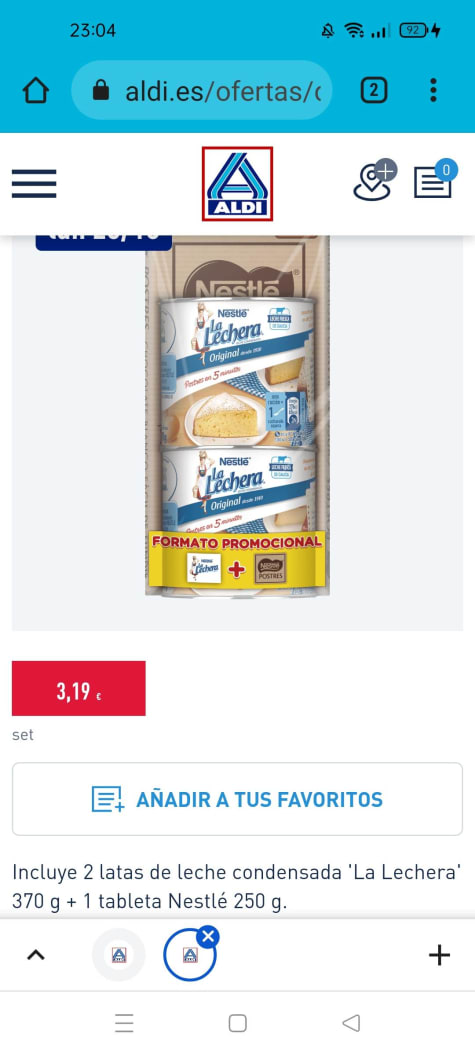Tap Añadir a tus favoritos
The height and width of the screenshot is (1056, 475).
237,799
